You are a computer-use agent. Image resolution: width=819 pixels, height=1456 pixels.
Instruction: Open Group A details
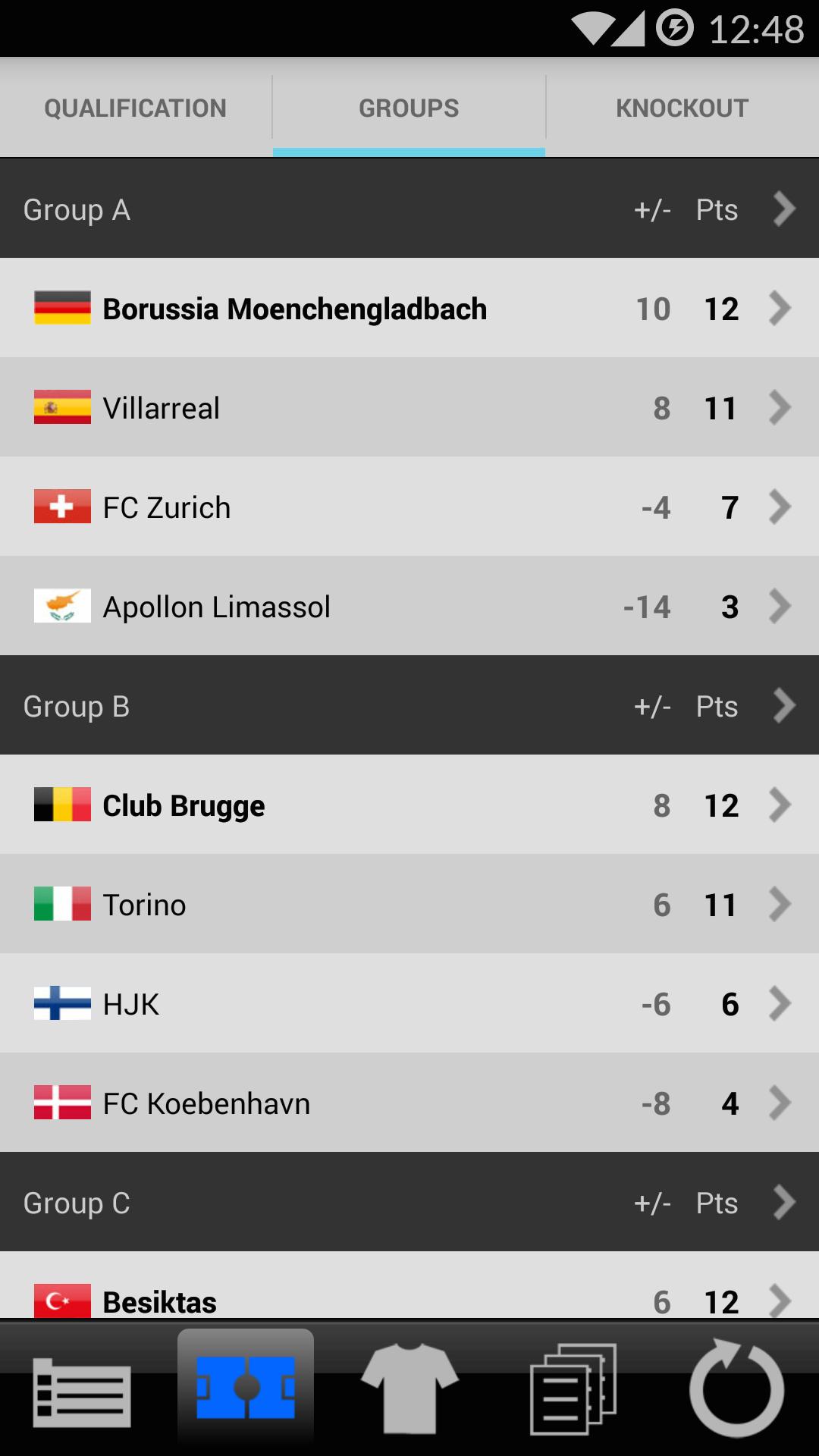pyautogui.click(x=409, y=209)
